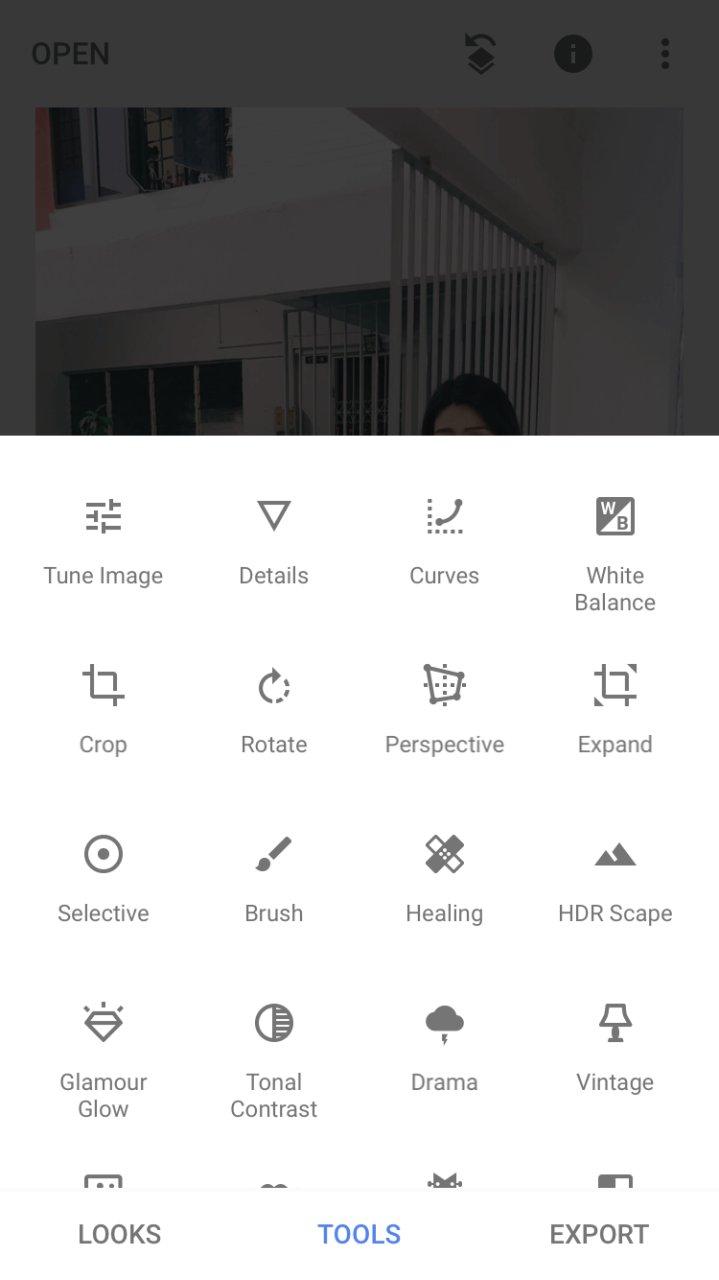
Task: Select the Rotate tool
Action: pos(273,710)
